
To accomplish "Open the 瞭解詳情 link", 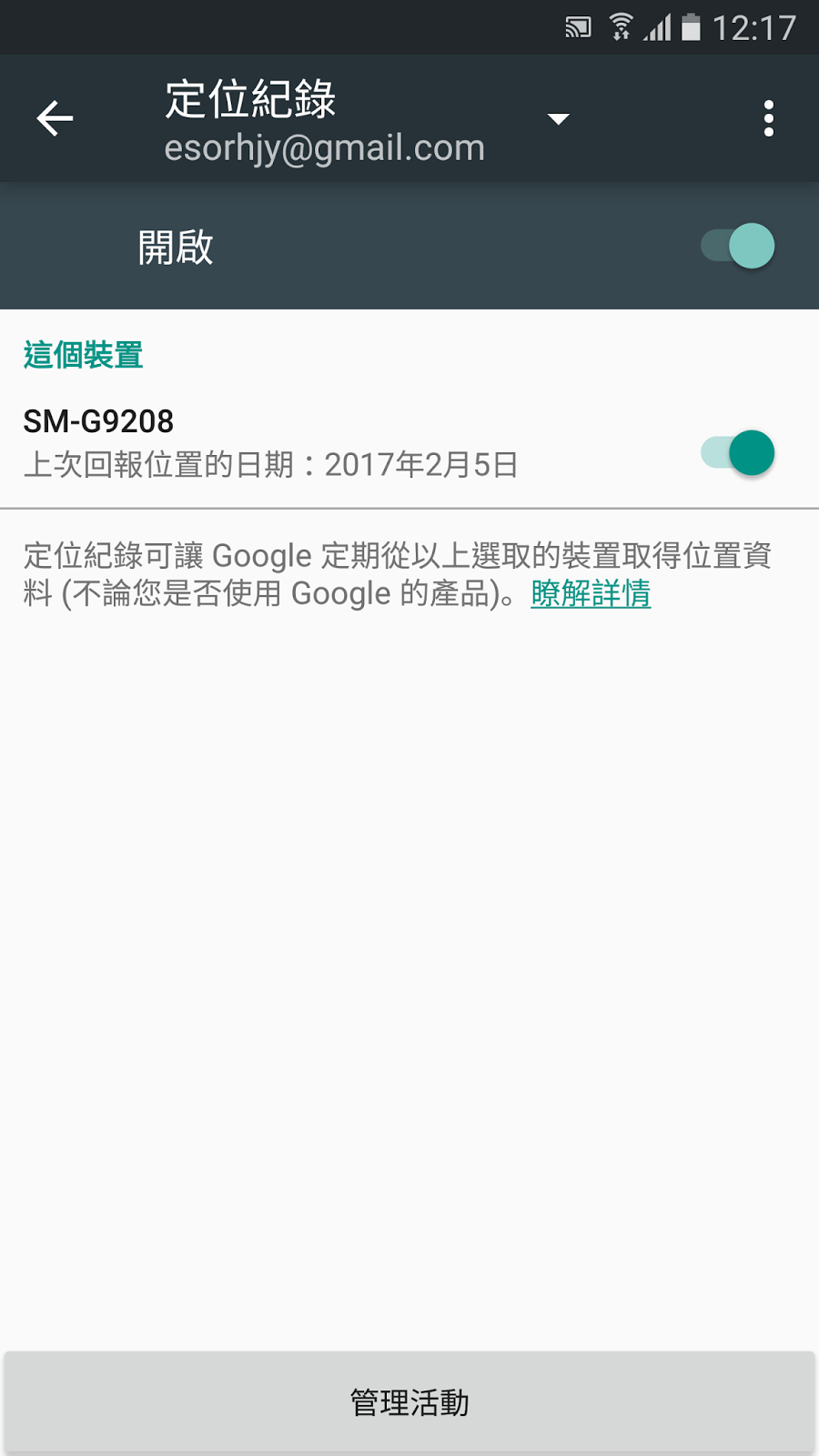I will 591,594.
